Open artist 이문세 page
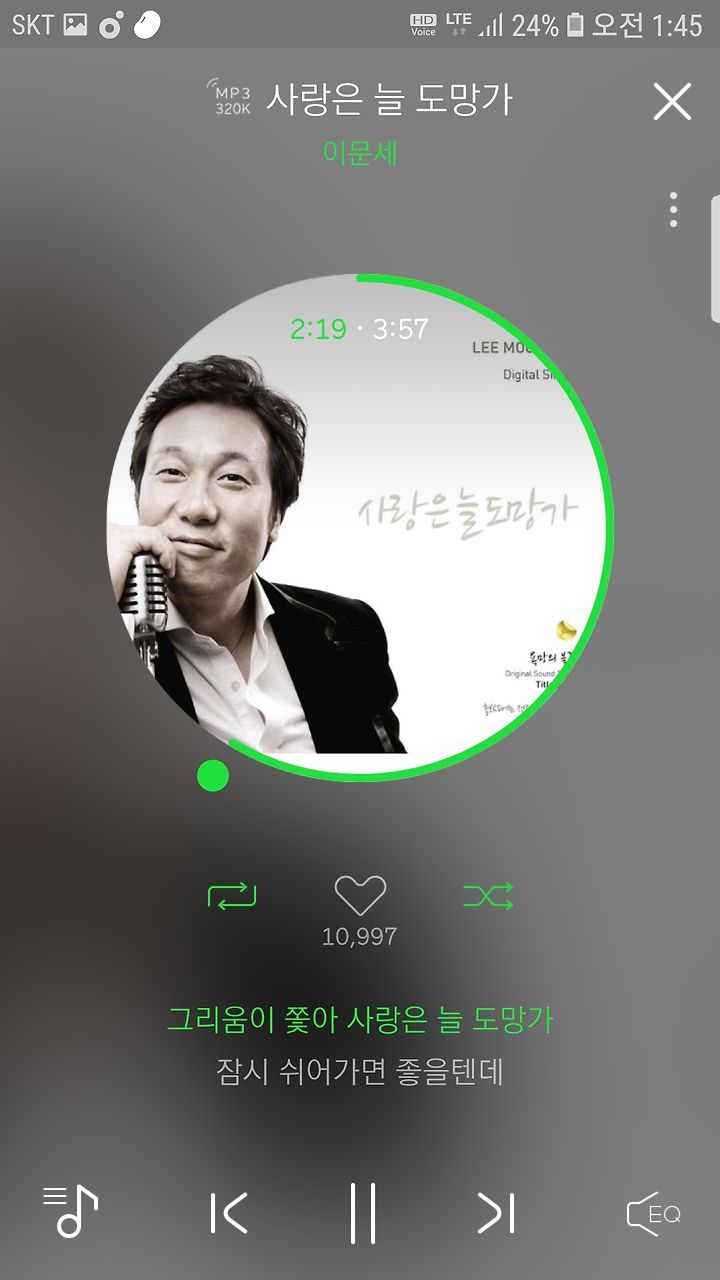 pyautogui.click(x=360, y=153)
